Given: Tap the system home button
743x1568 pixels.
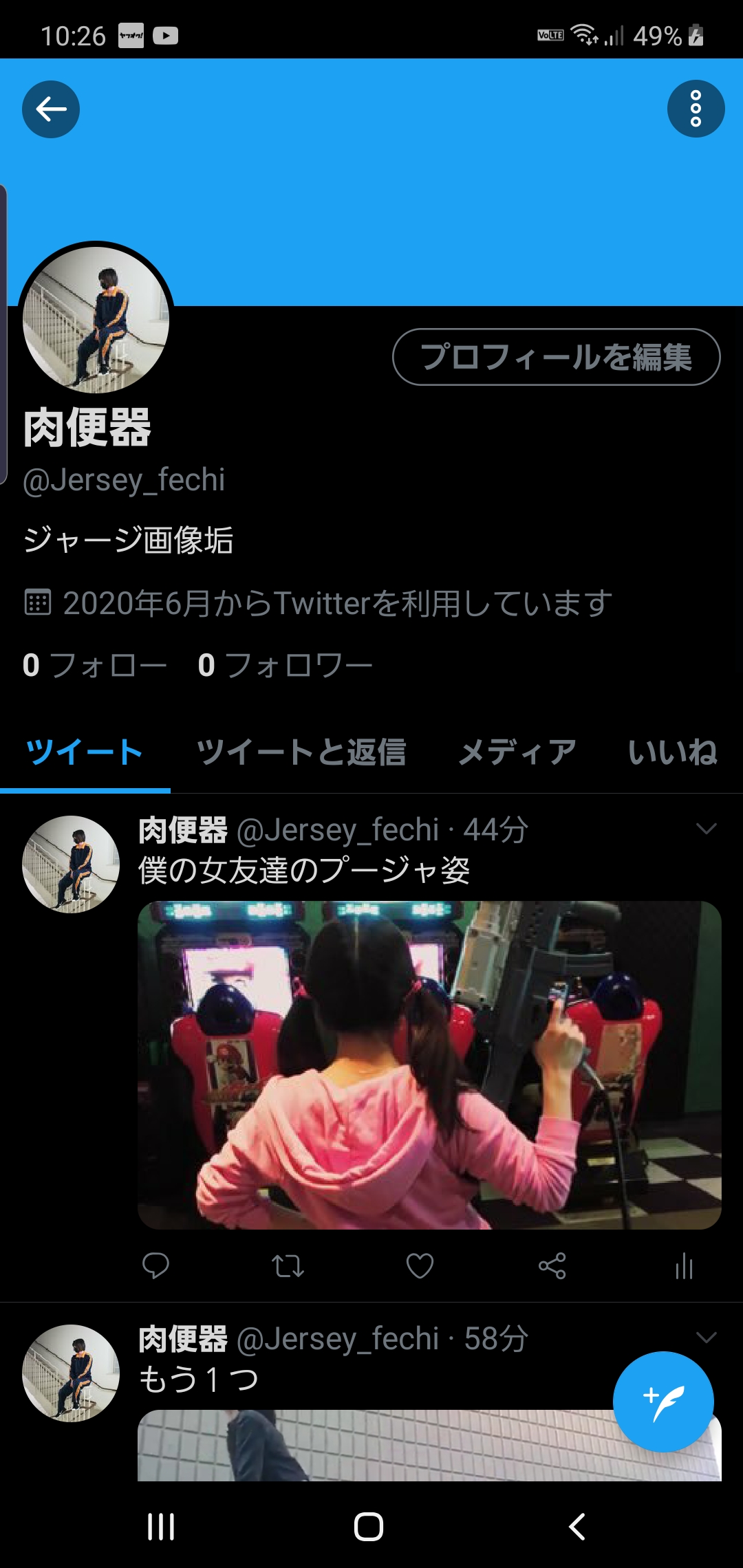Looking at the screenshot, I should [369, 1527].
